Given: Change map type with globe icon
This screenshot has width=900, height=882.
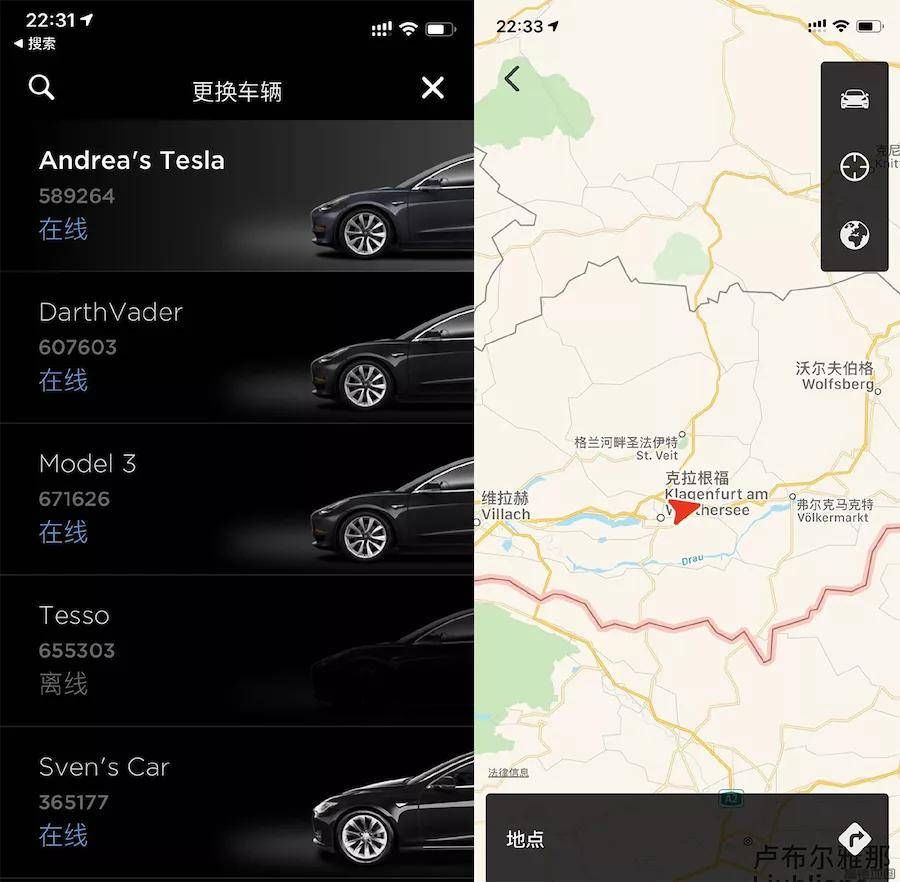Looking at the screenshot, I should [x=854, y=236].
